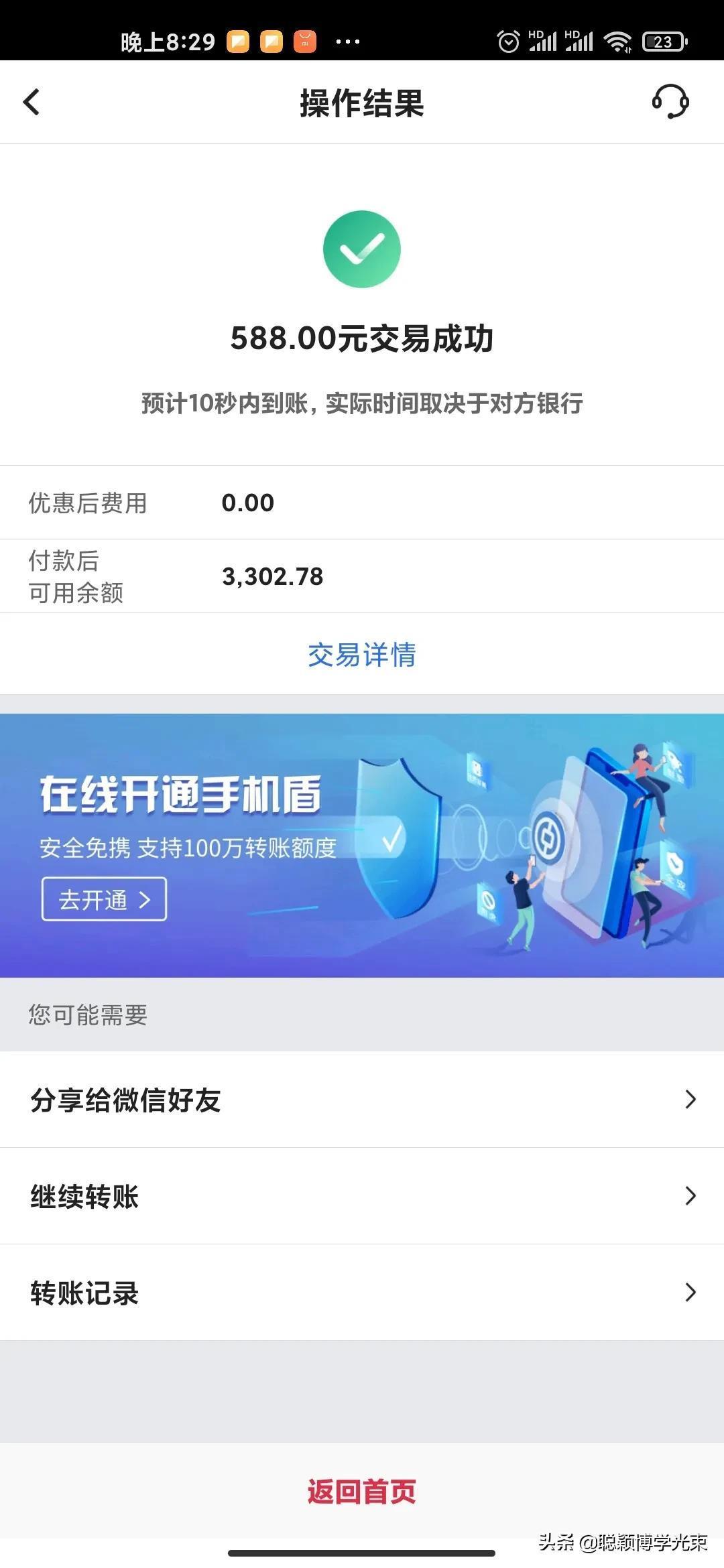Screen dimensions: 724x1568
Task: View 交易详情 transaction details
Action: pos(362,655)
